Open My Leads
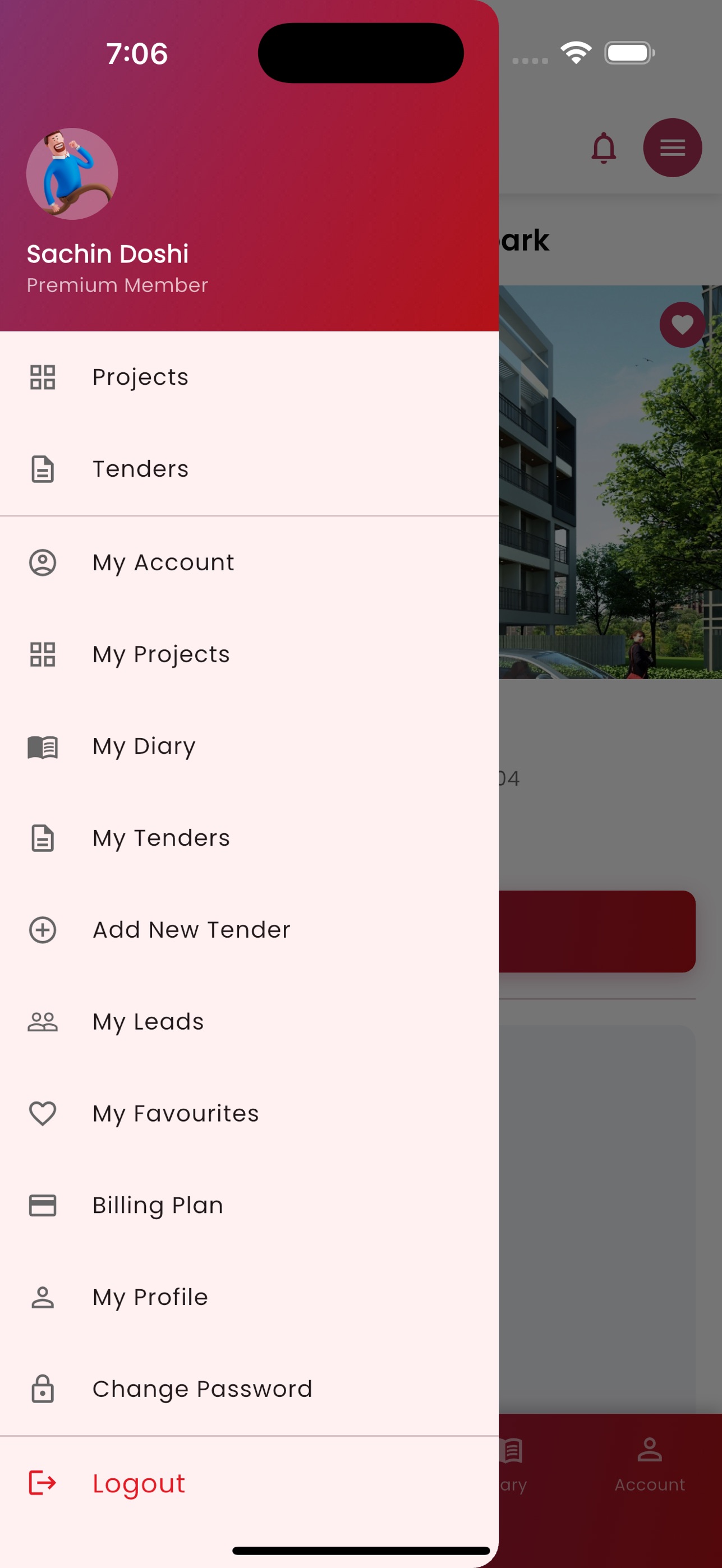The width and height of the screenshot is (722, 1568). 249,1022
